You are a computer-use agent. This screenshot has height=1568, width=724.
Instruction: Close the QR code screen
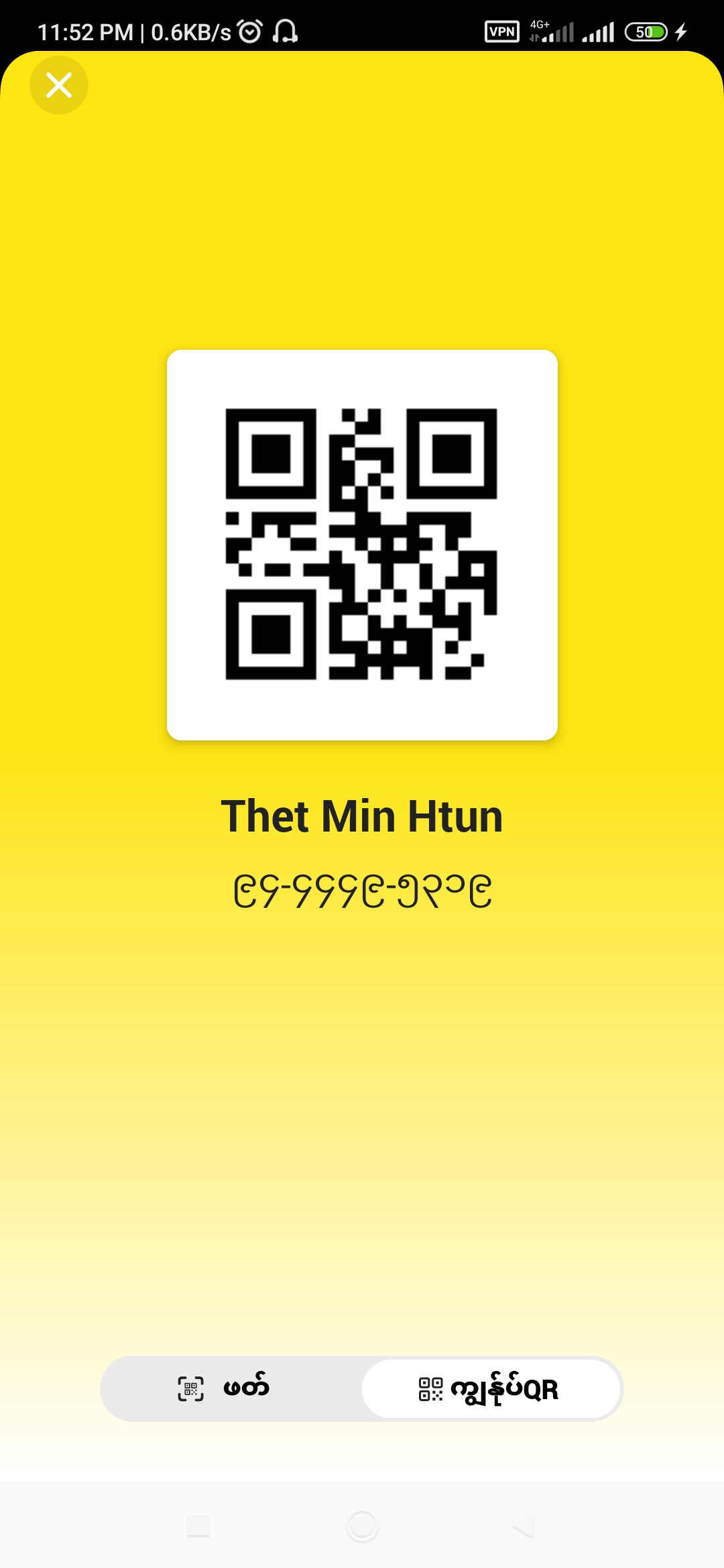59,85
